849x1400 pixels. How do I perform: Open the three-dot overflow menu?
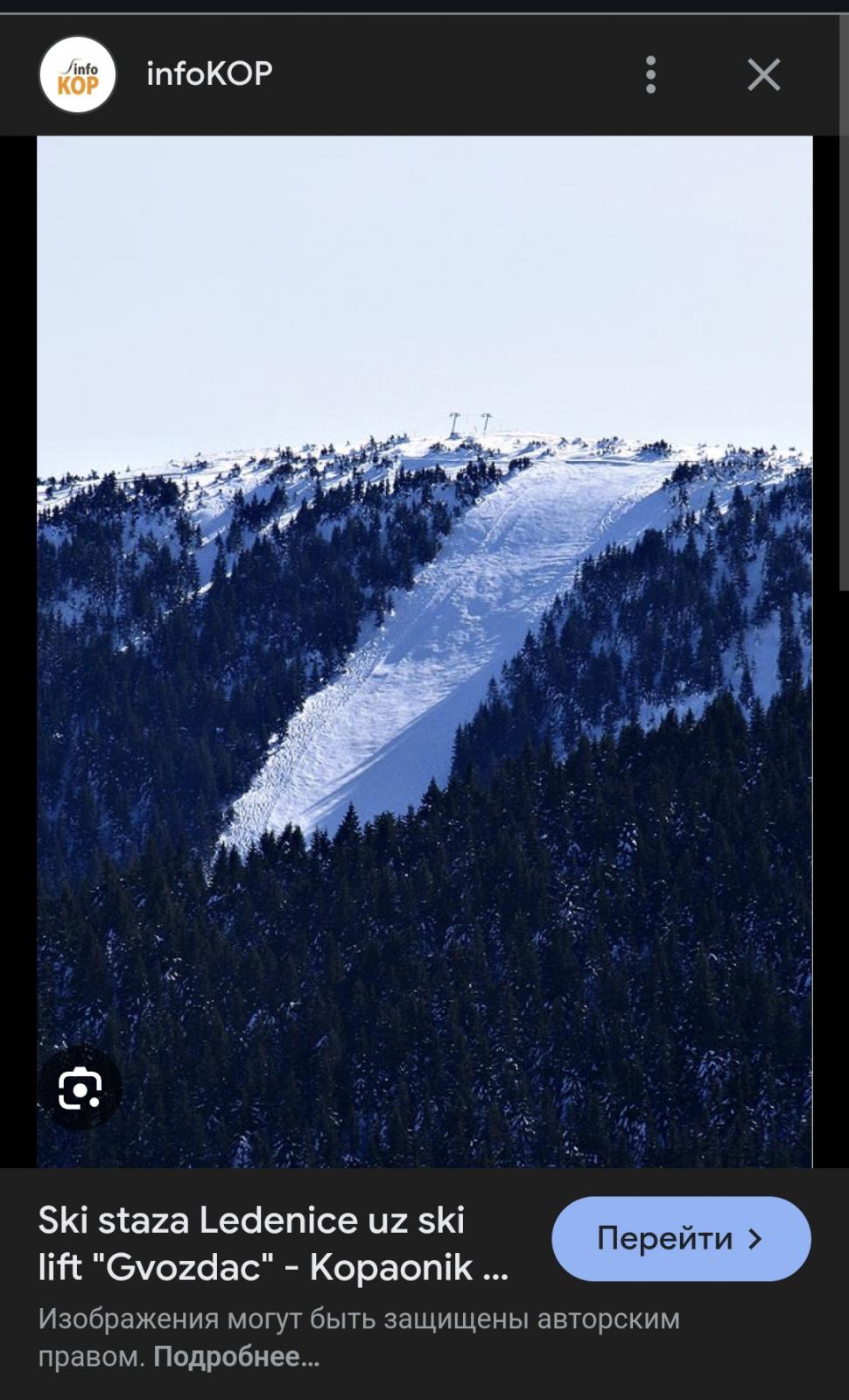[650, 75]
